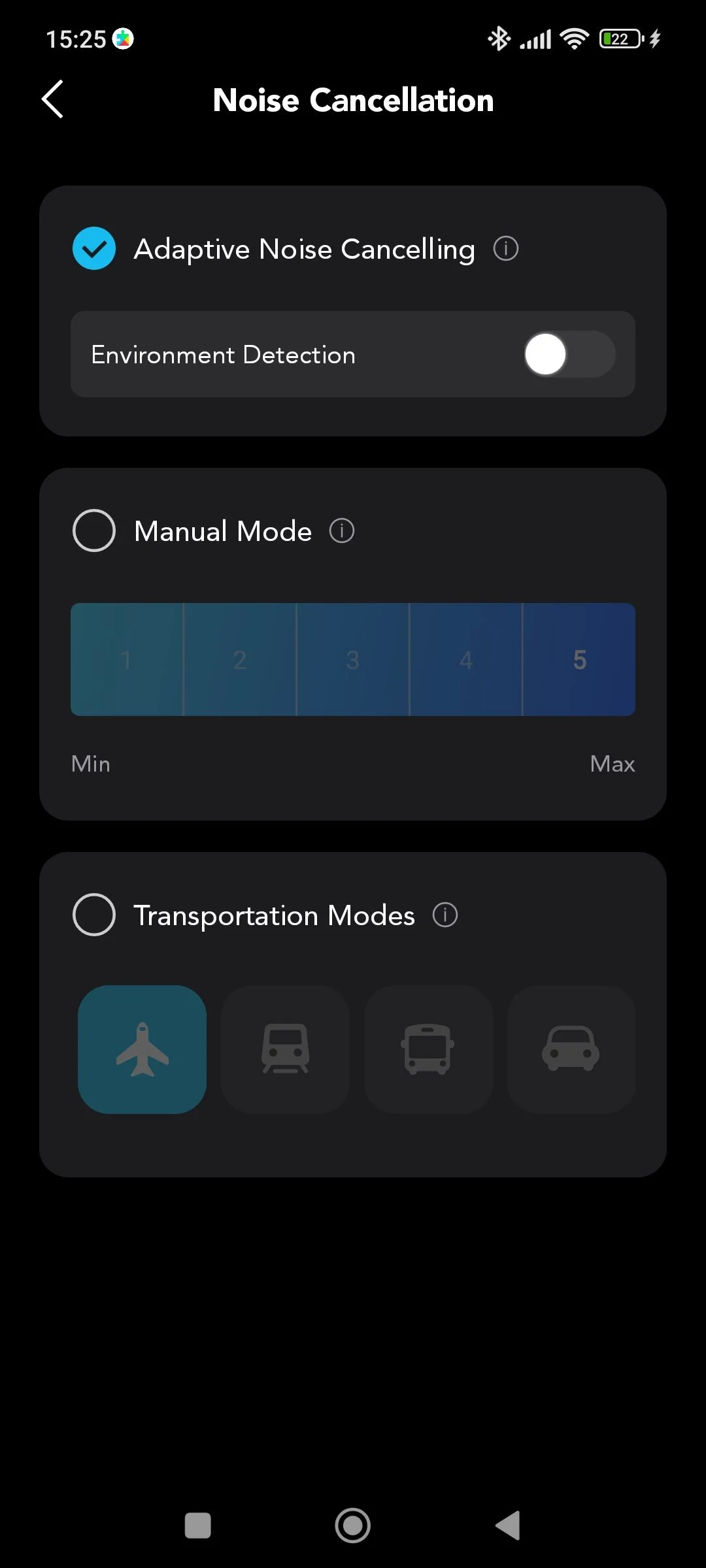Set manual noise level to 1
Image resolution: width=706 pixels, height=1568 pixels.
[127, 660]
